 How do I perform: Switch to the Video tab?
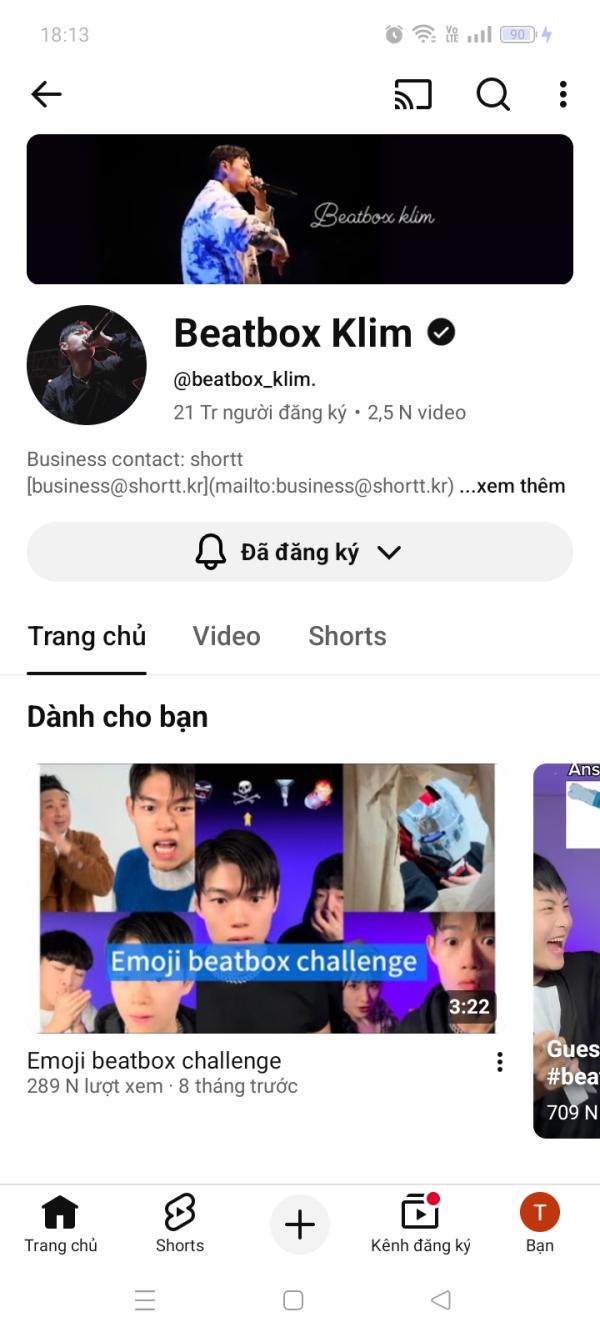click(226, 636)
